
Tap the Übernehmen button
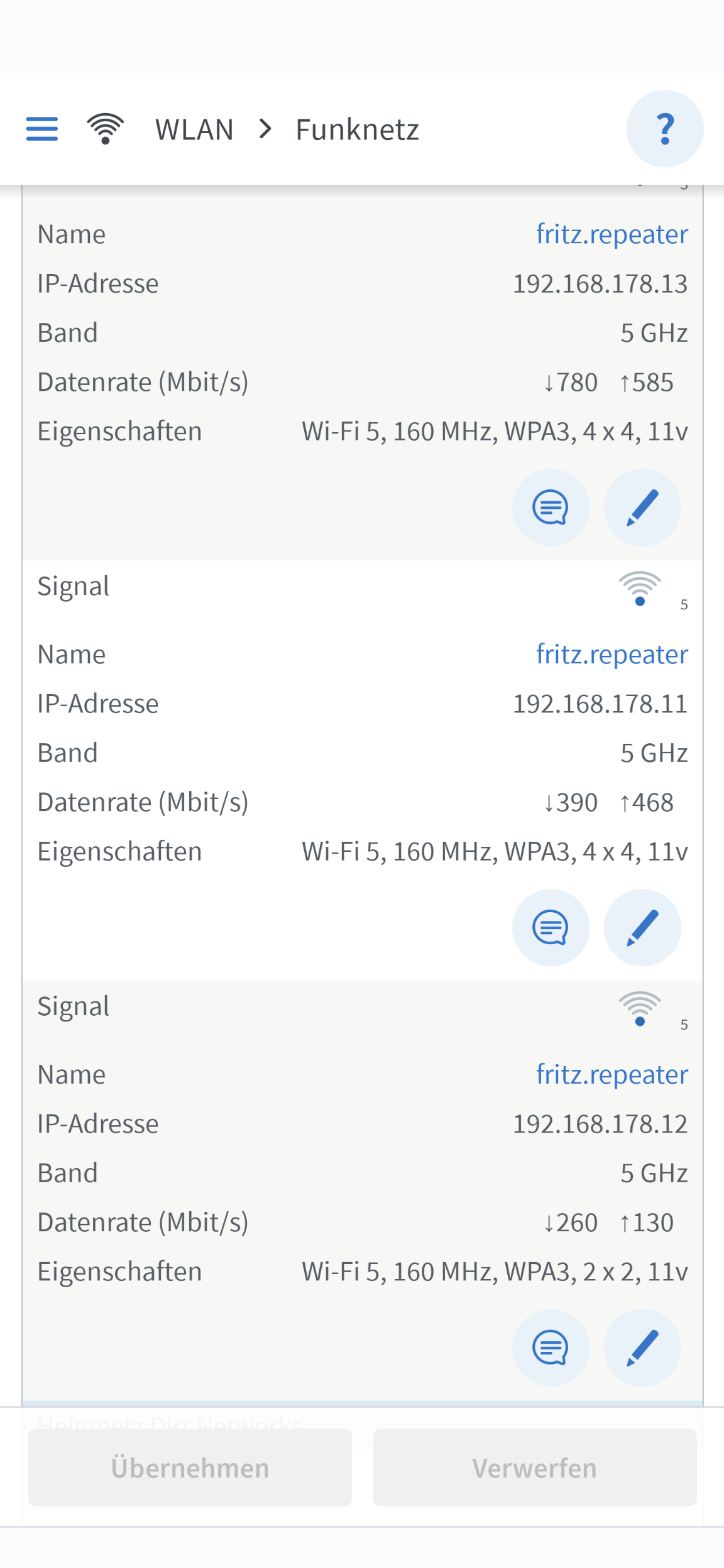[x=190, y=1468]
